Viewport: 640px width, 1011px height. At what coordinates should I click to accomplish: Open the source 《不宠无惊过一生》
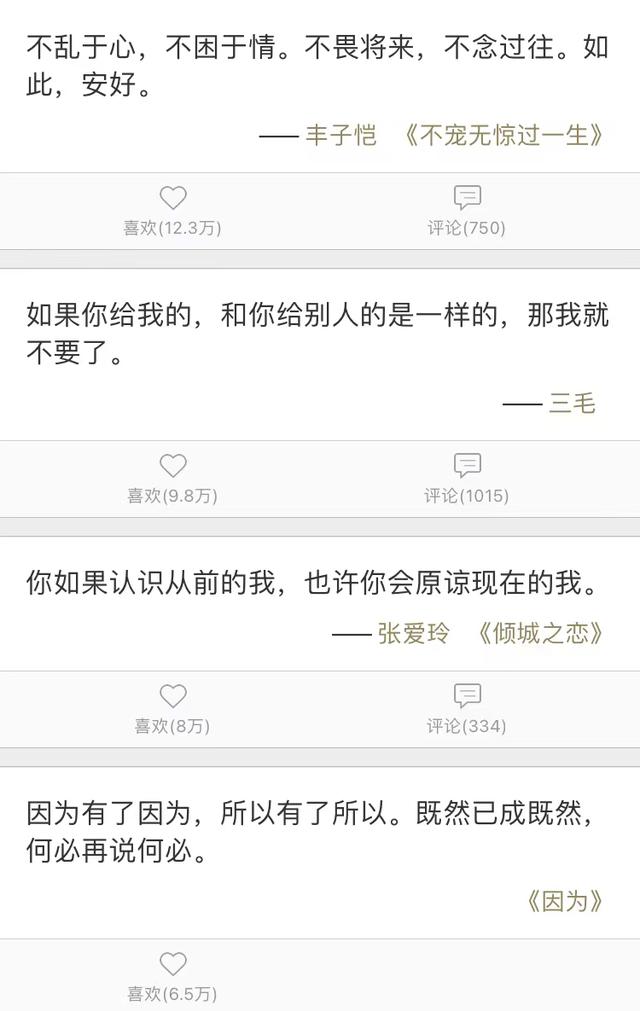click(504, 136)
